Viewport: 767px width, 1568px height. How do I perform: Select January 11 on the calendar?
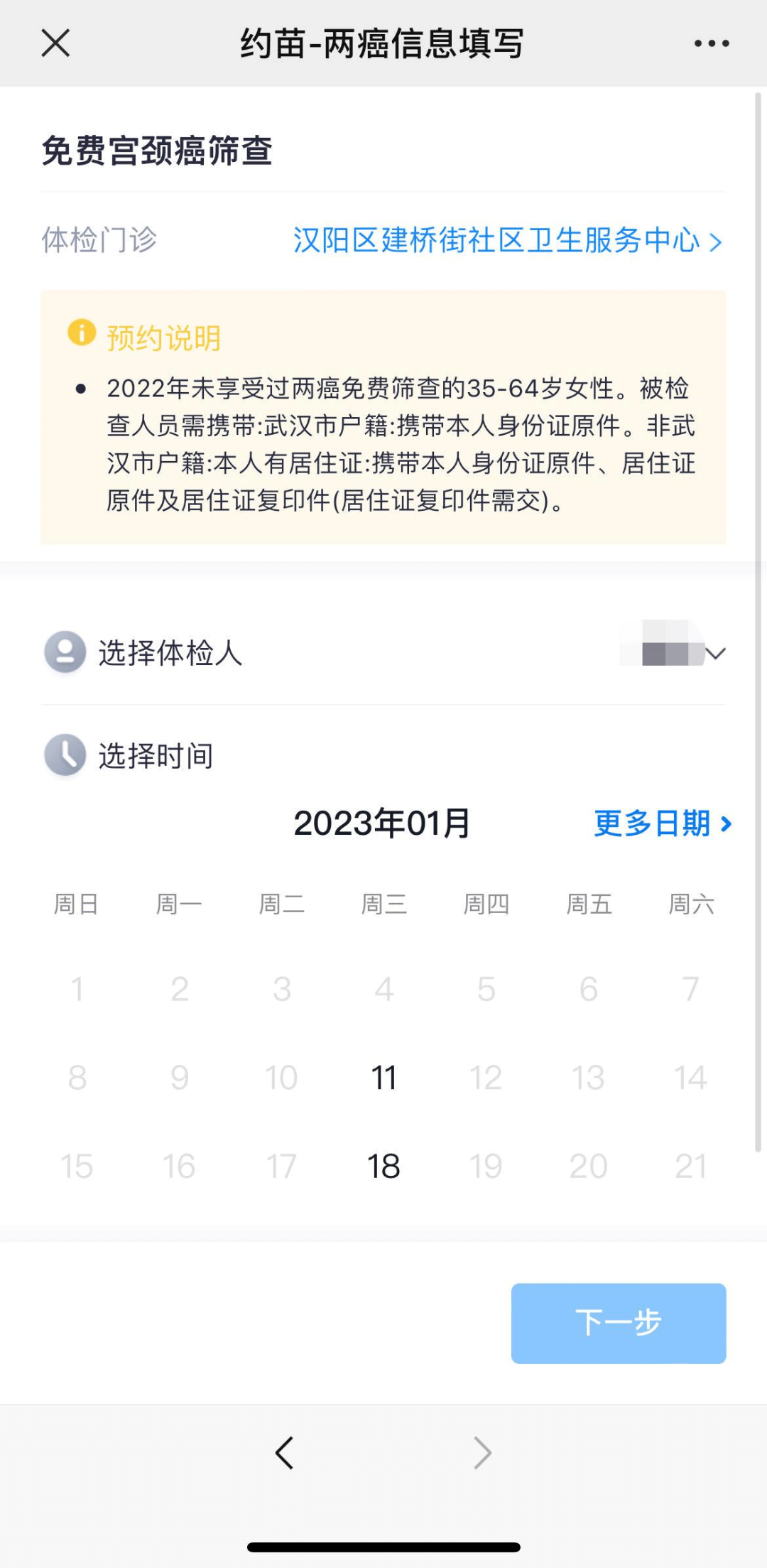383,1077
